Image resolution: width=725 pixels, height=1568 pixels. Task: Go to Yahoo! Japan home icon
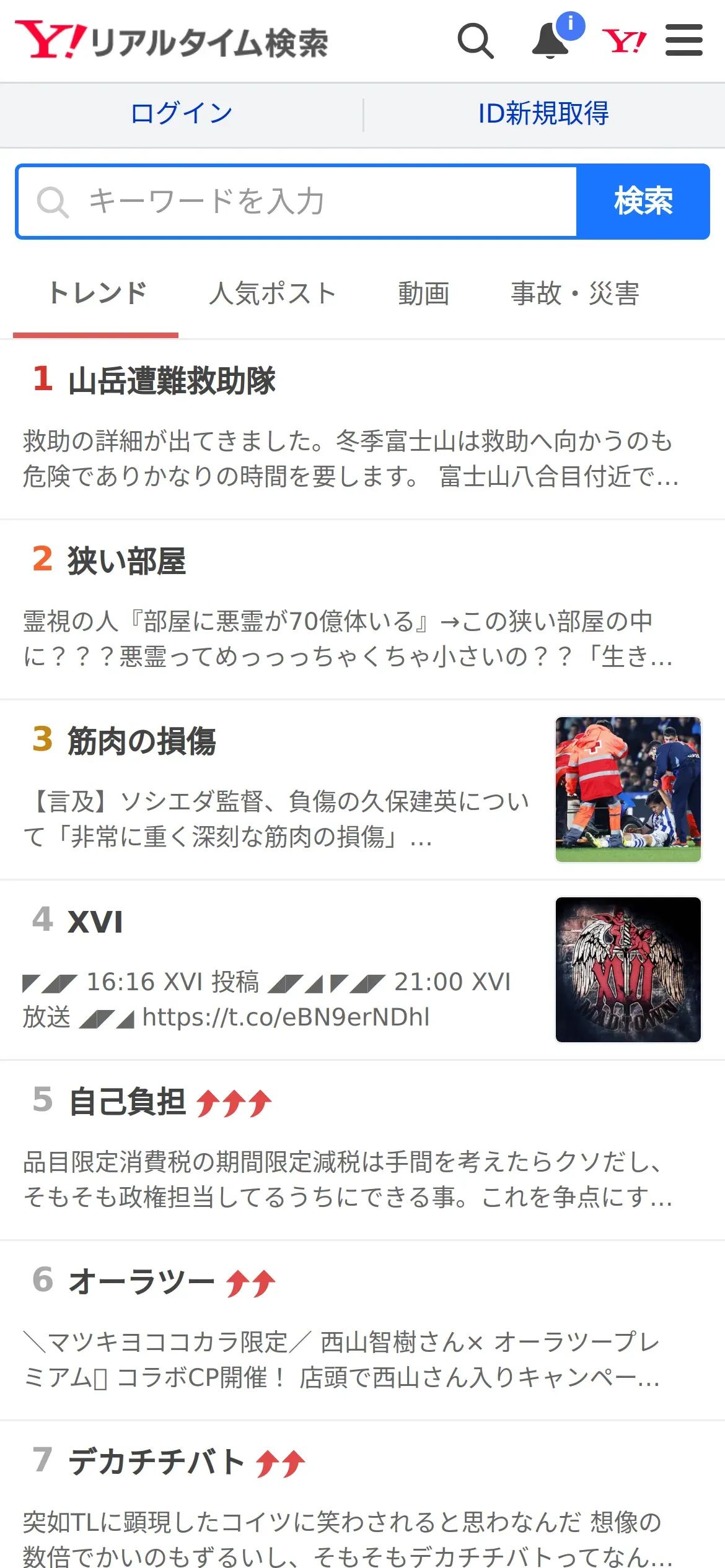pos(624,41)
